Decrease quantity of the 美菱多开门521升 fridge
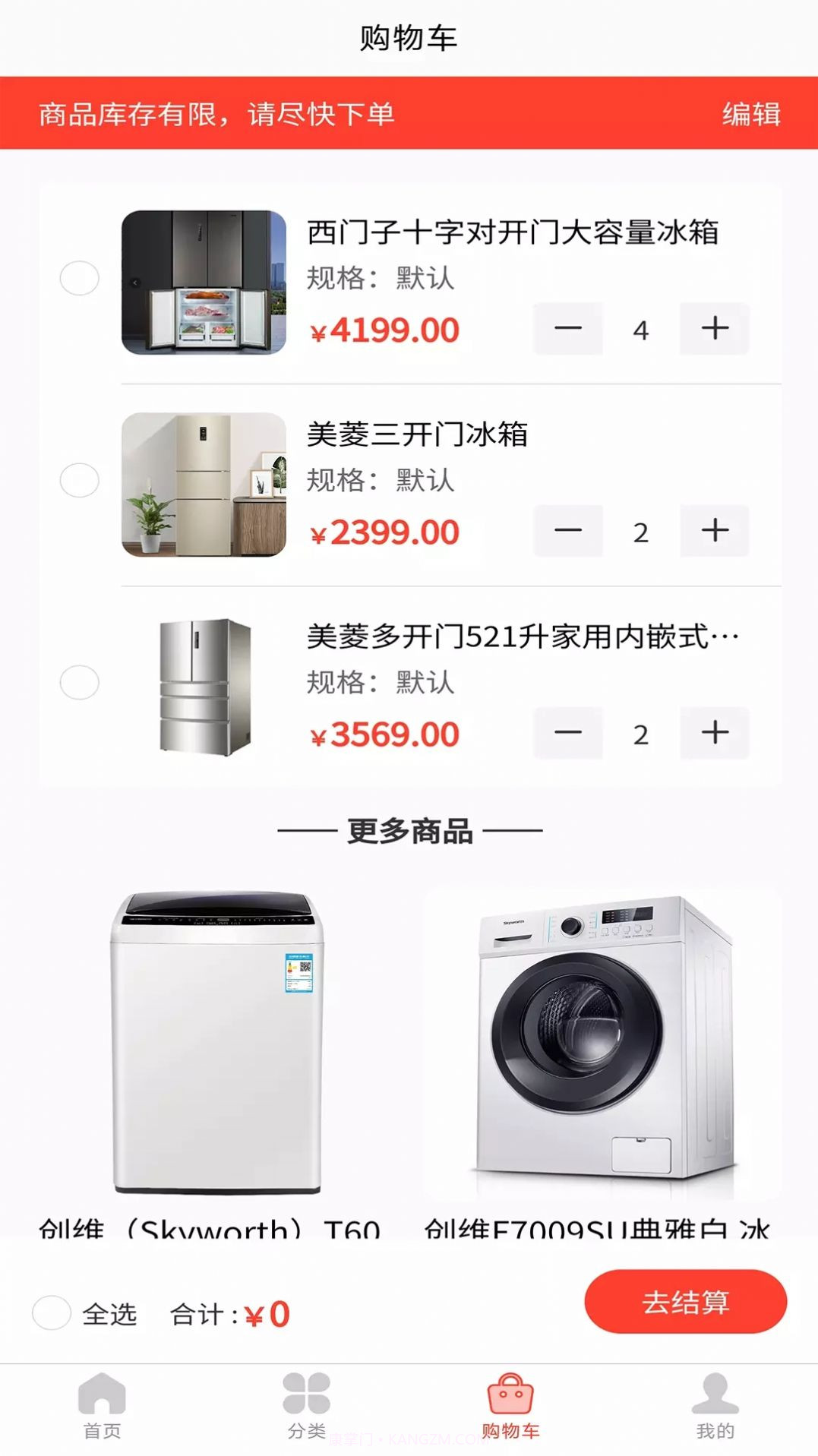818x1456 pixels. [569, 732]
